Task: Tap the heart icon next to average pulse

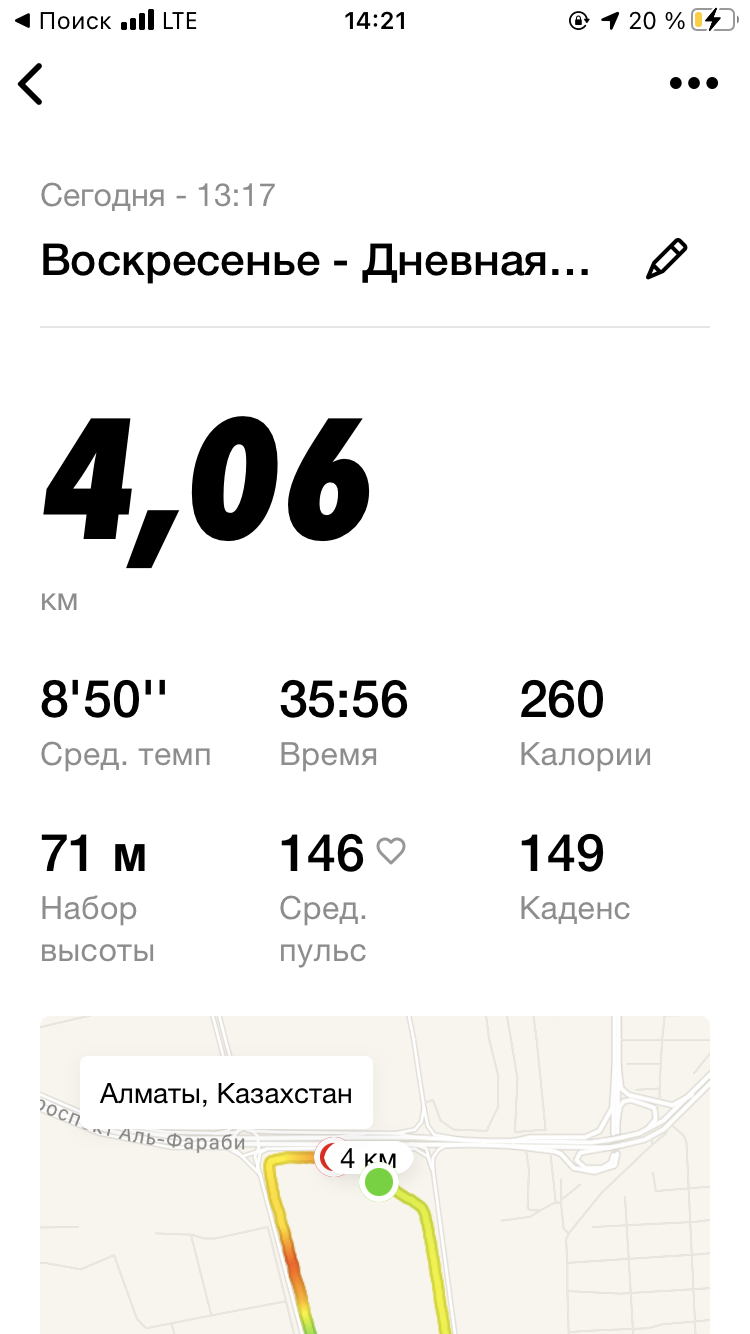Action: [x=390, y=851]
